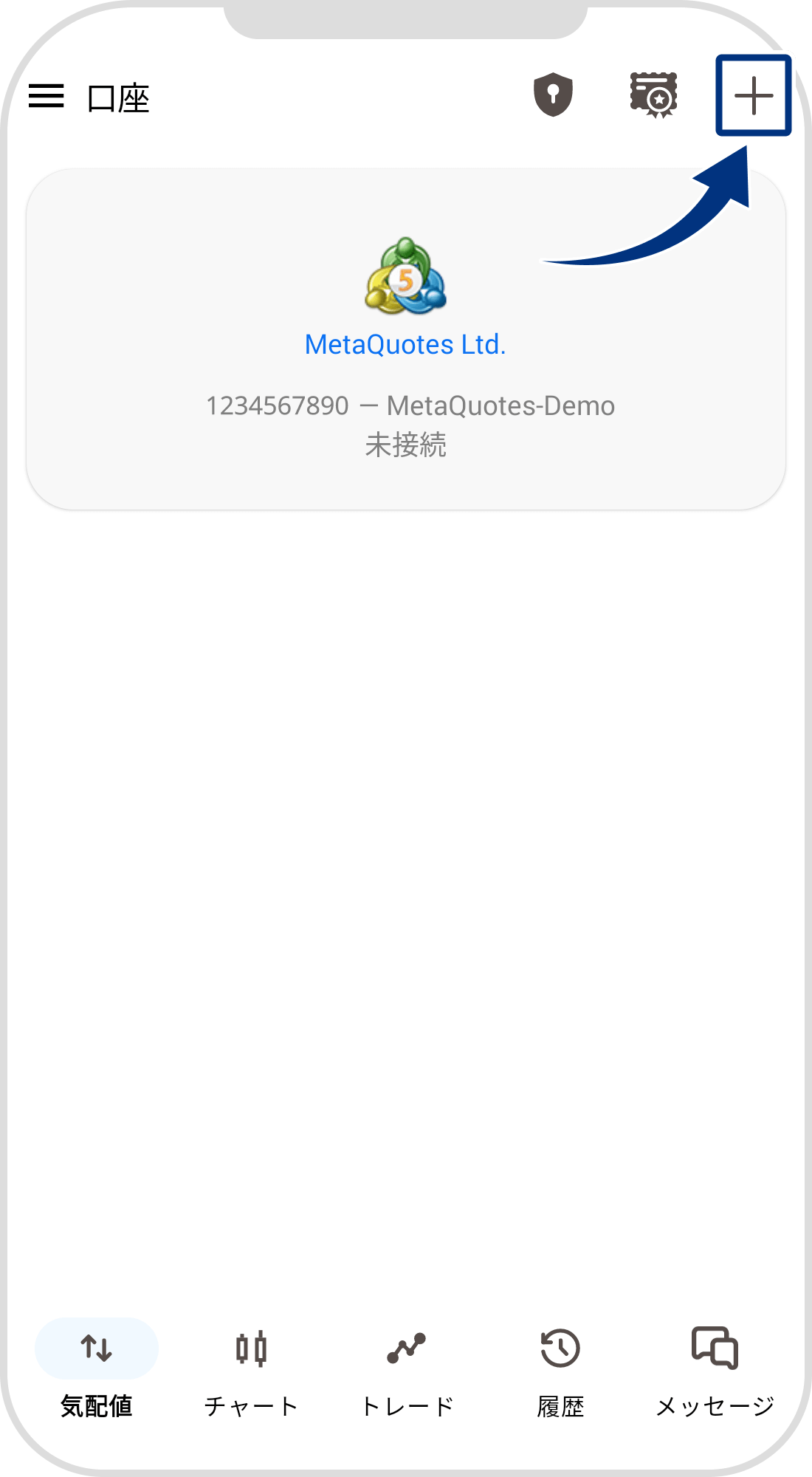Screen dimensions: 812x1477
Task: Tap the add account plus icon
Action: pos(754,95)
